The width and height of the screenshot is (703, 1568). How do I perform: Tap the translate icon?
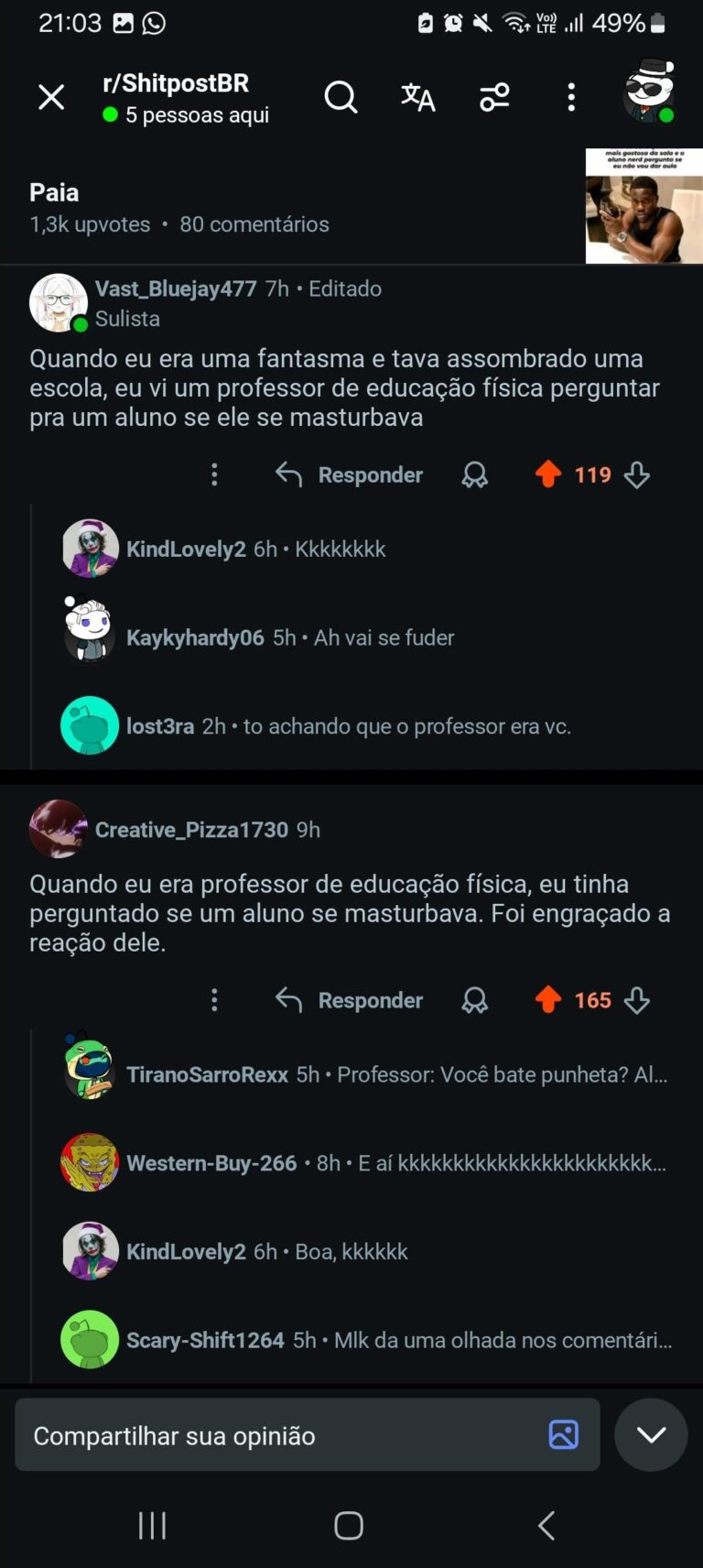tap(417, 97)
